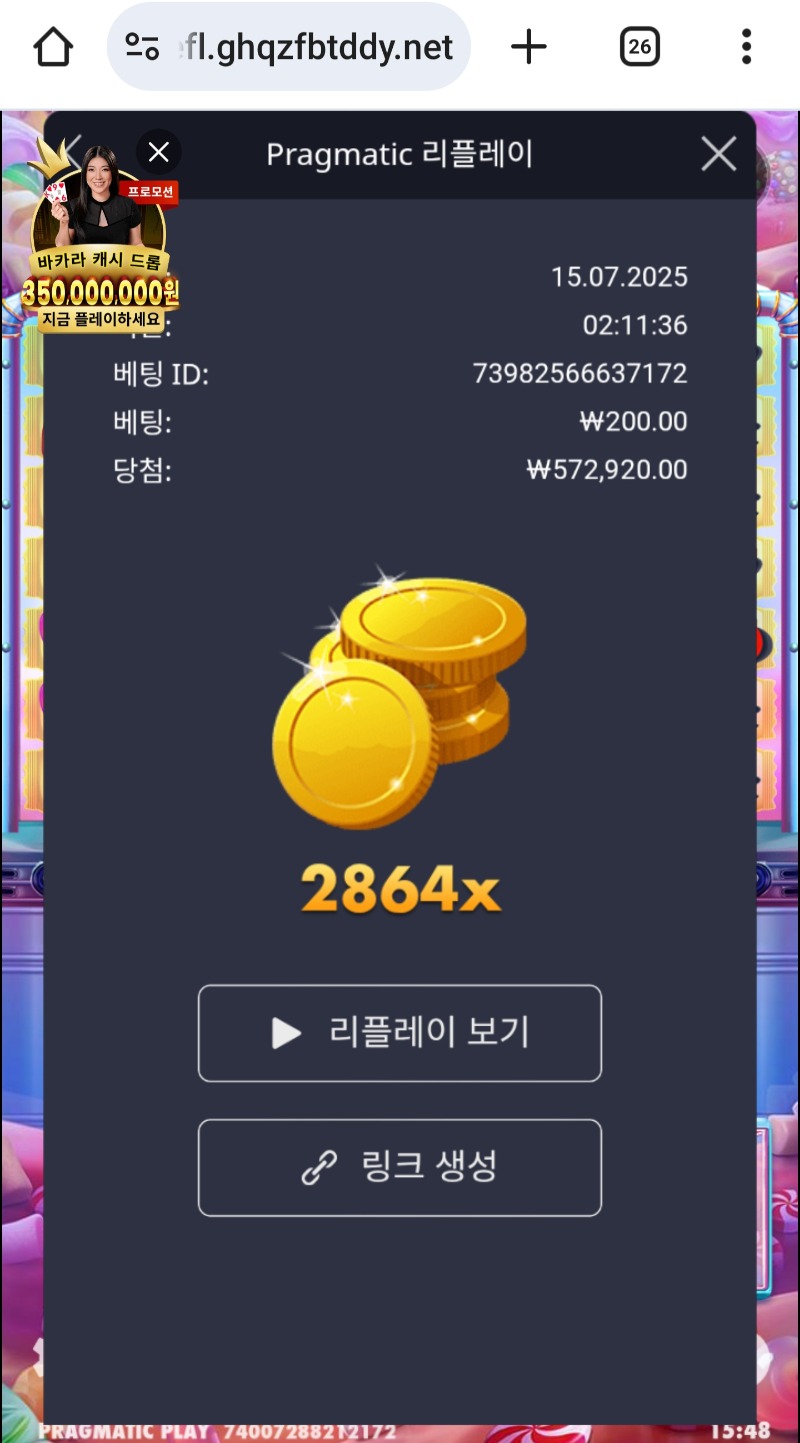800x1443 pixels.
Task: Dismiss the baccarat cash drop promotion banner
Action: [x=158, y=152]
